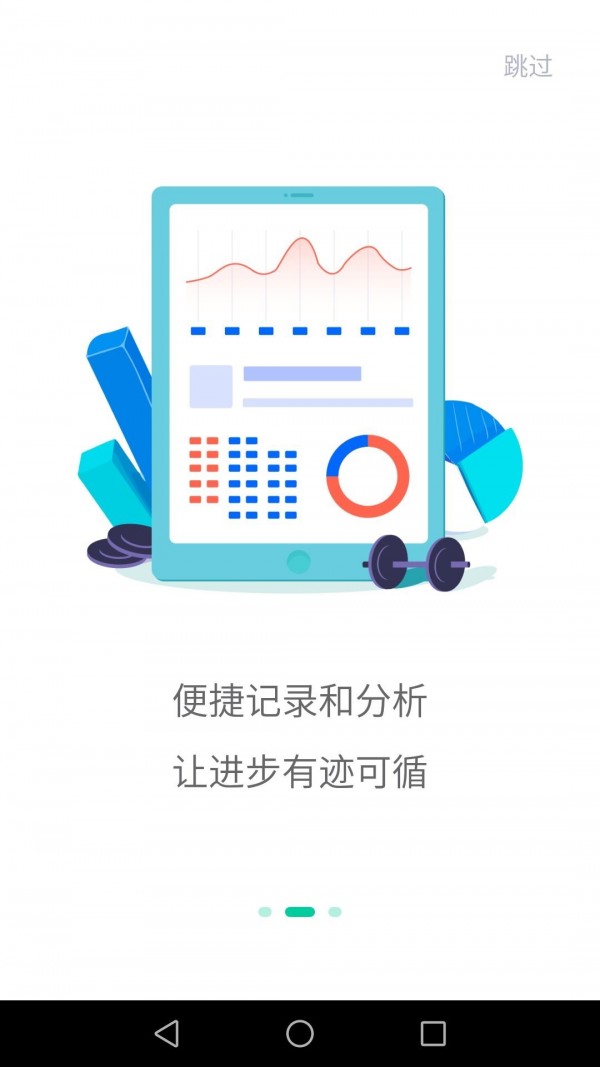Select the last page indicator dot

coord(335,912)
